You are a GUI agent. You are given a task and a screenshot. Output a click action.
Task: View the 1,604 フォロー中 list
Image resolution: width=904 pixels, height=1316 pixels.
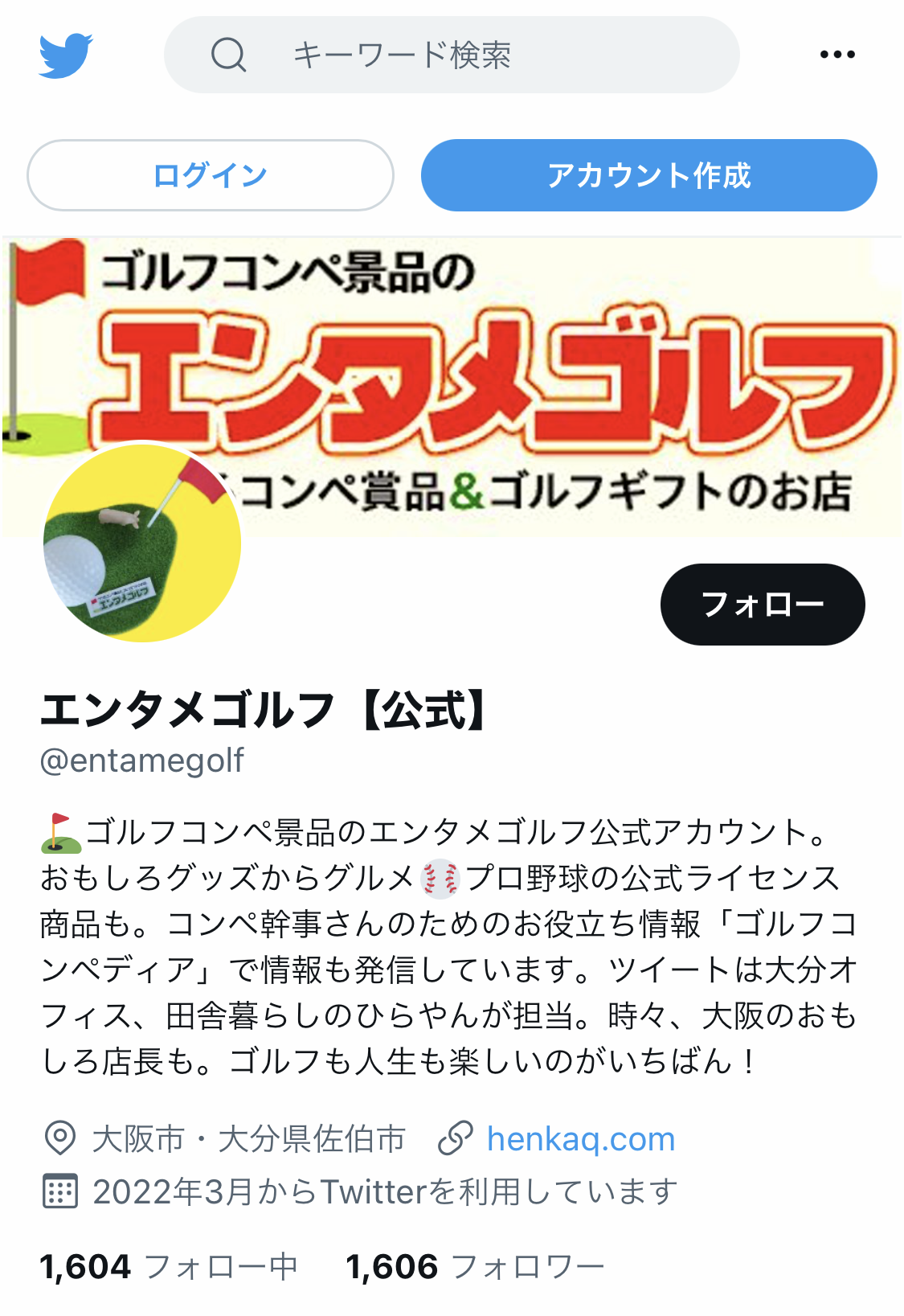coord(169,1267)
